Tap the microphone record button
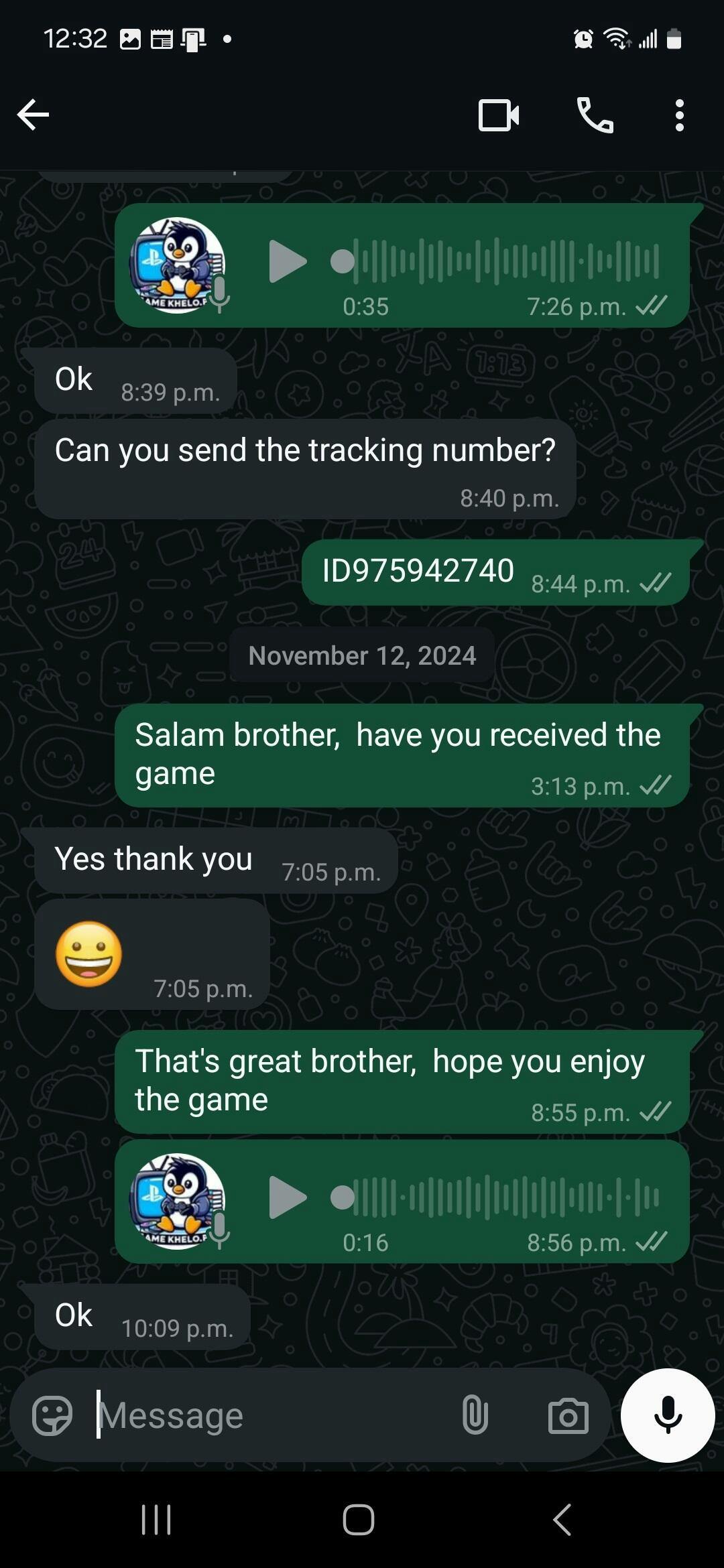 [x=668, y=1415]
